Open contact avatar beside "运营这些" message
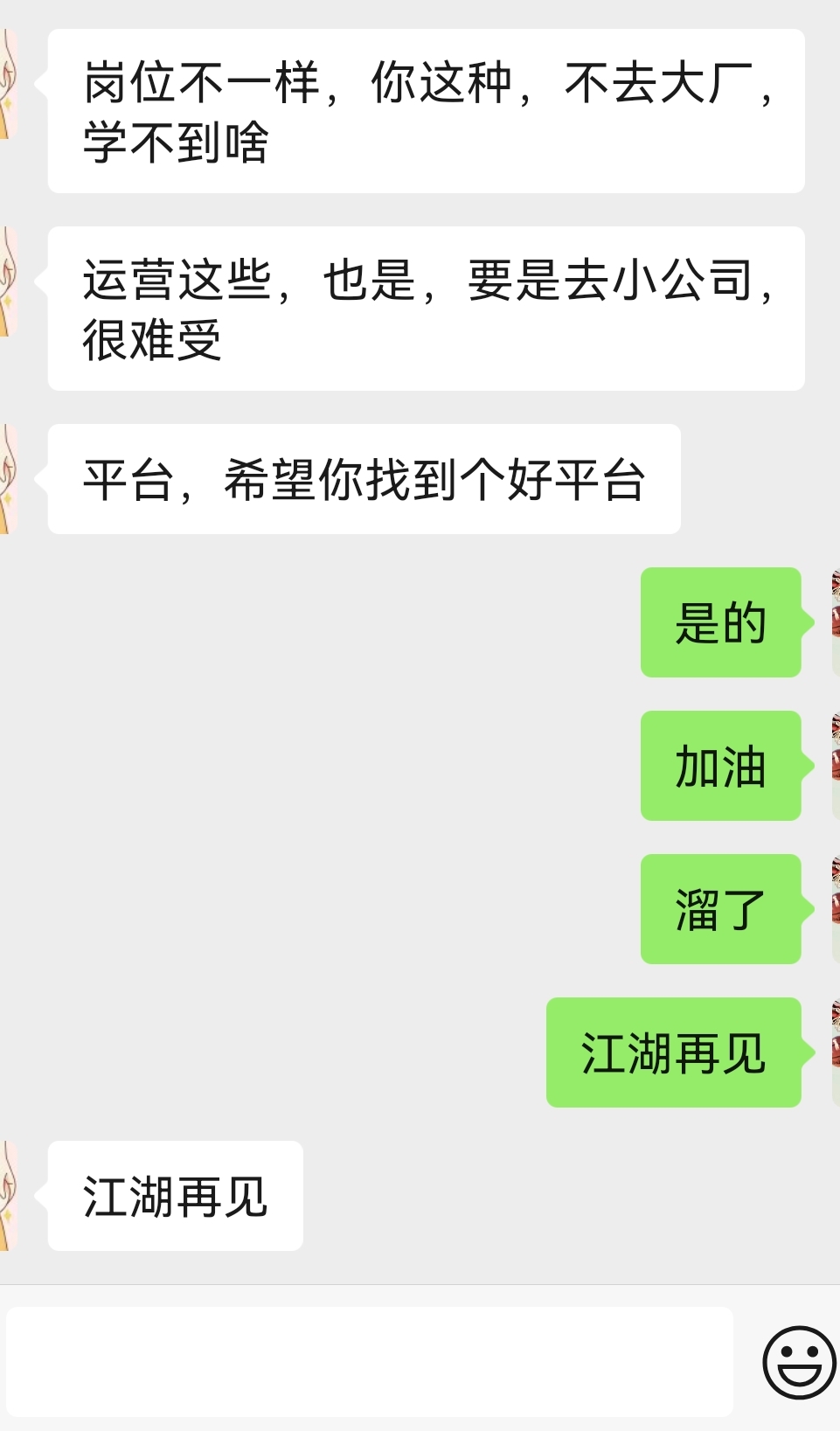 [x=8, y=281]
